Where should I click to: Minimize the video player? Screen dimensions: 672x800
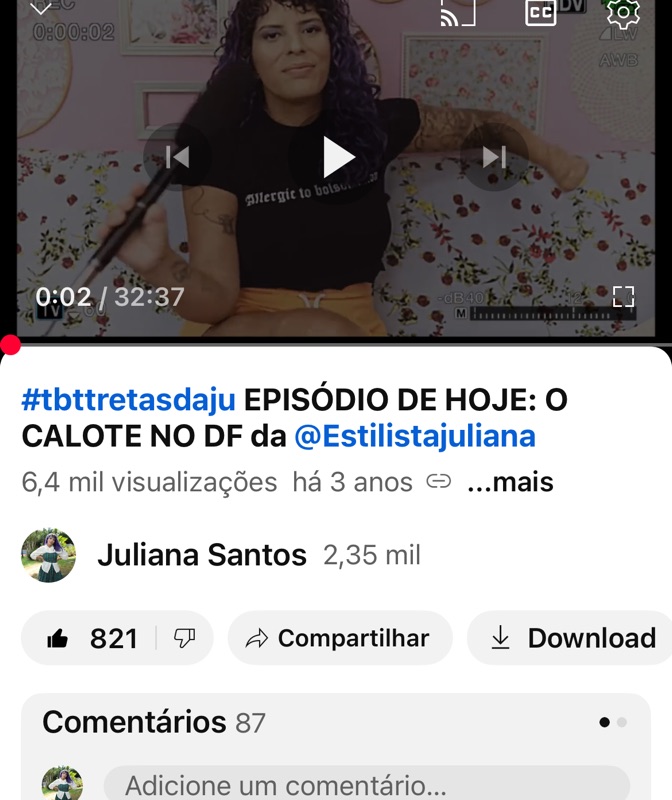click(40, 8)
